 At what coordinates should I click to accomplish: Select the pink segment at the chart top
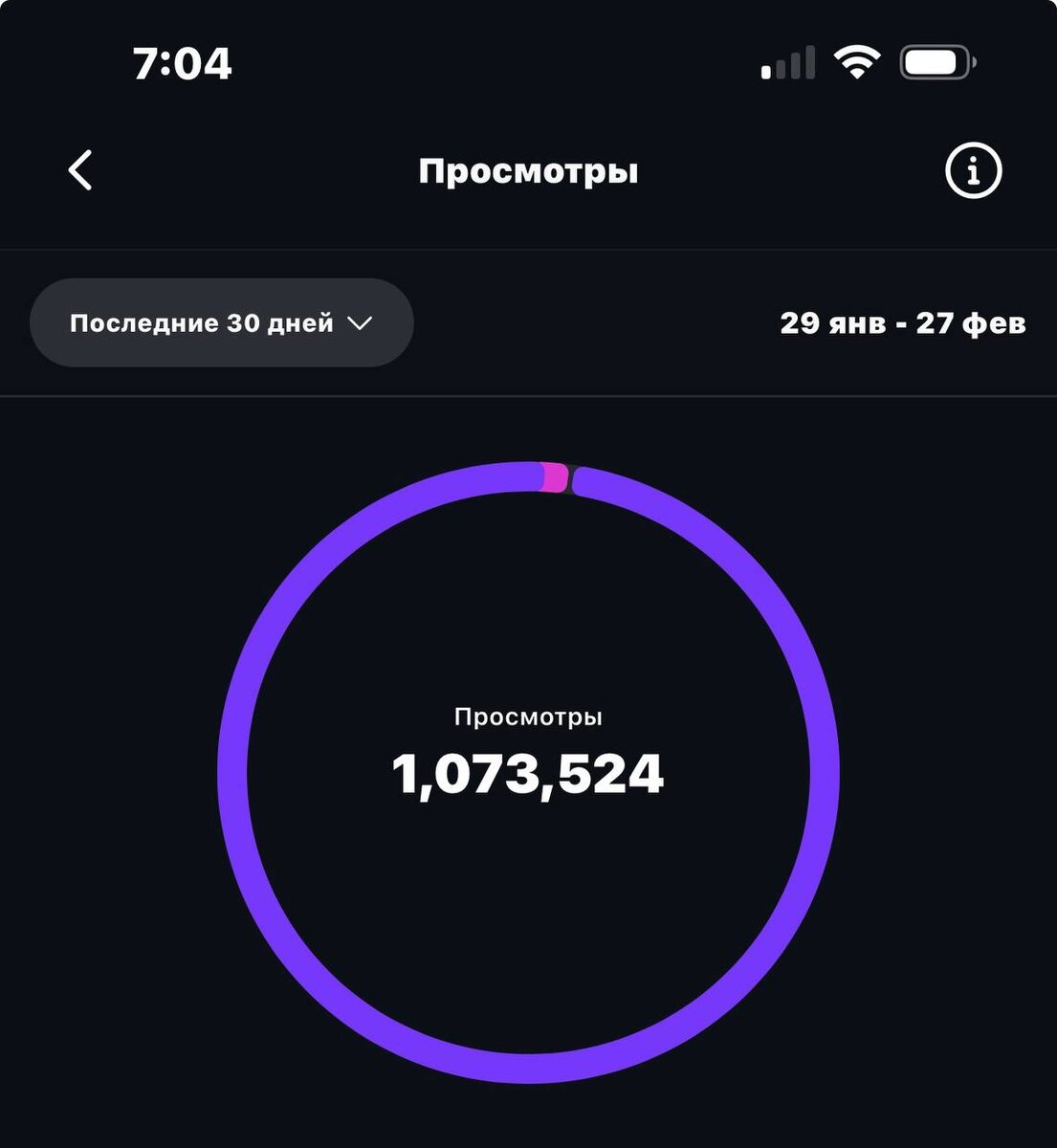(553, 475)
